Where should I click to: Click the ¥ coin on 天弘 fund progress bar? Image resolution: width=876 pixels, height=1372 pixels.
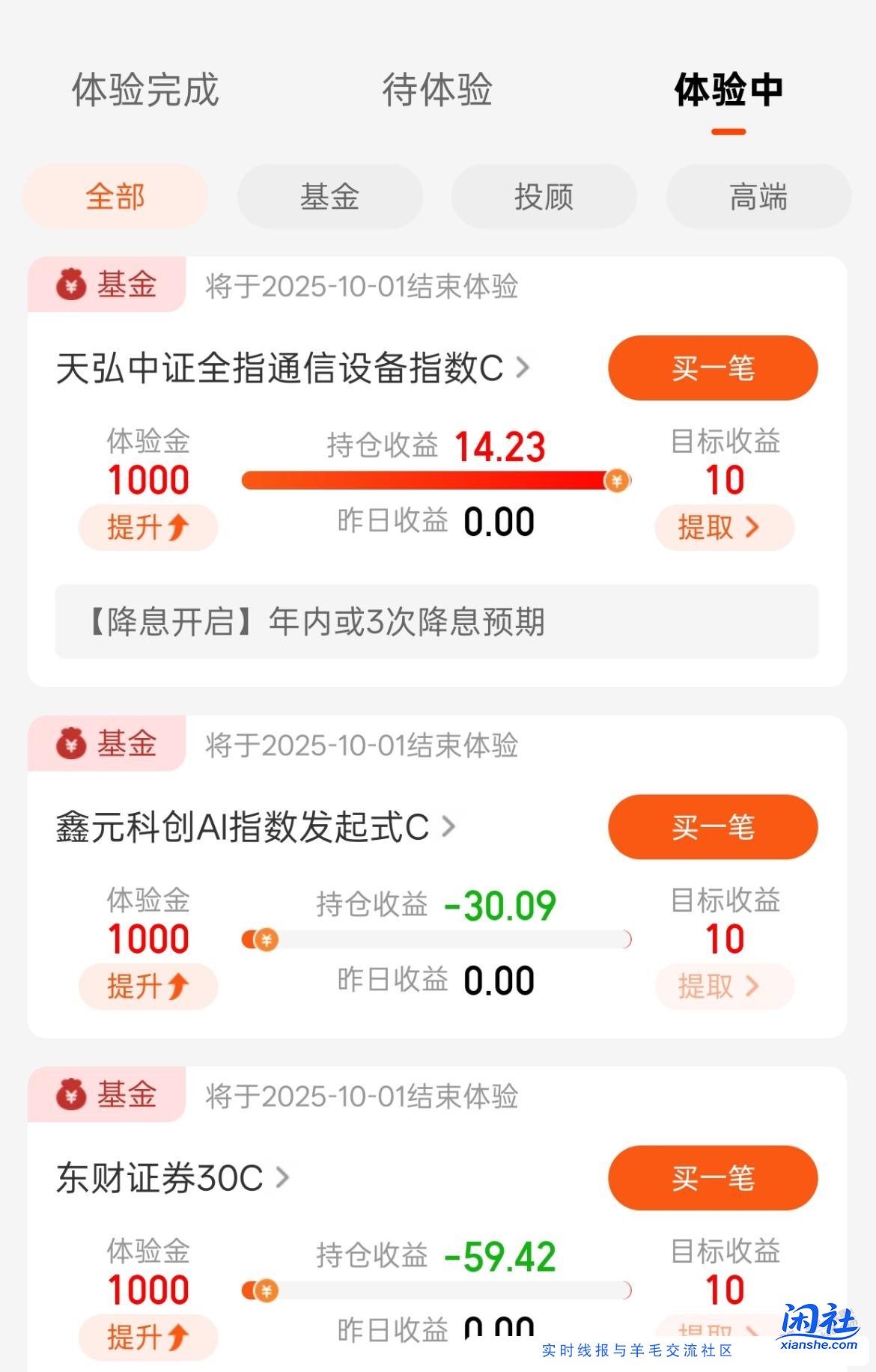pos(615,481)
